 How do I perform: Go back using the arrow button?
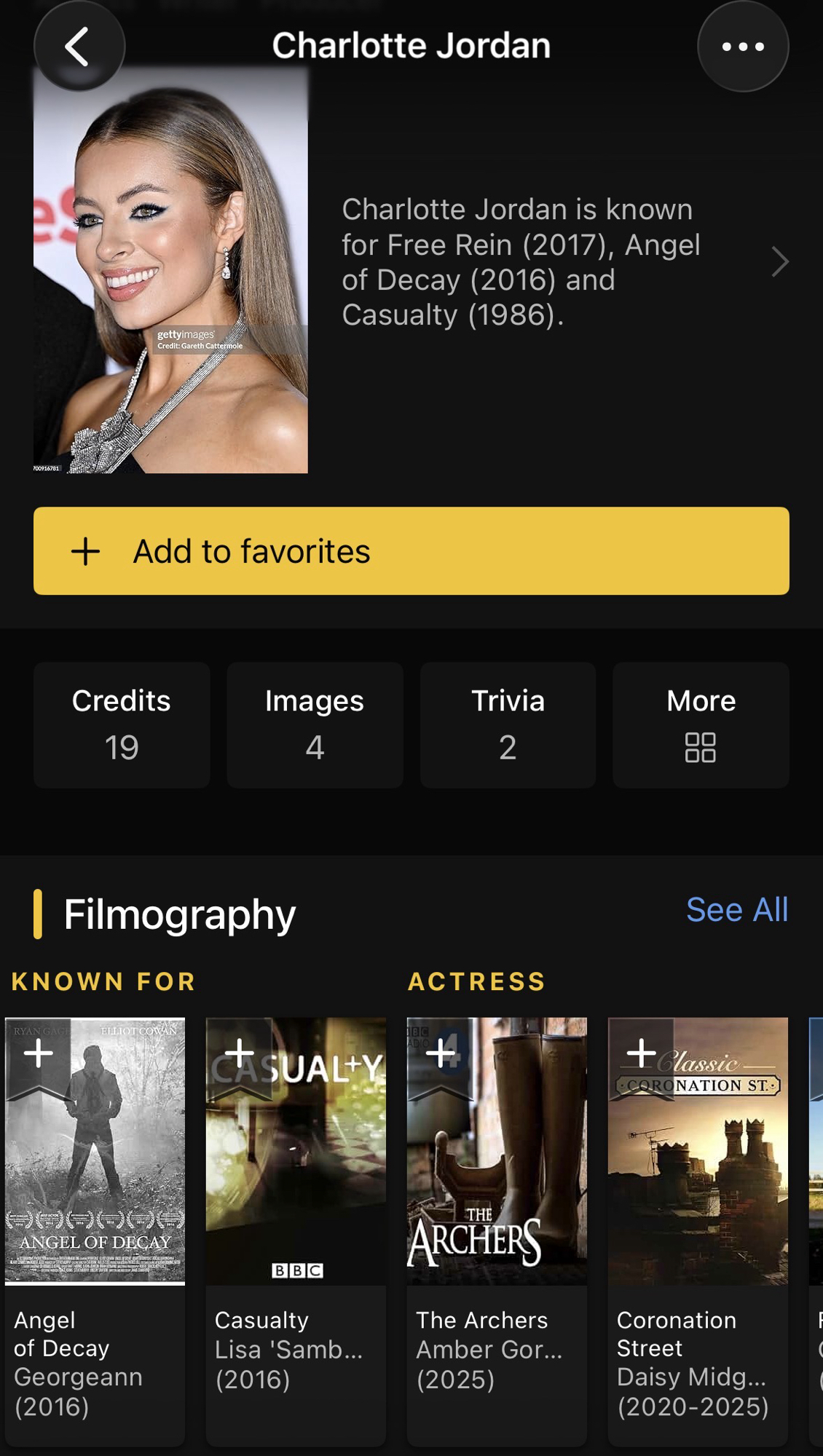pyautogui.click(x=79, y=47)
